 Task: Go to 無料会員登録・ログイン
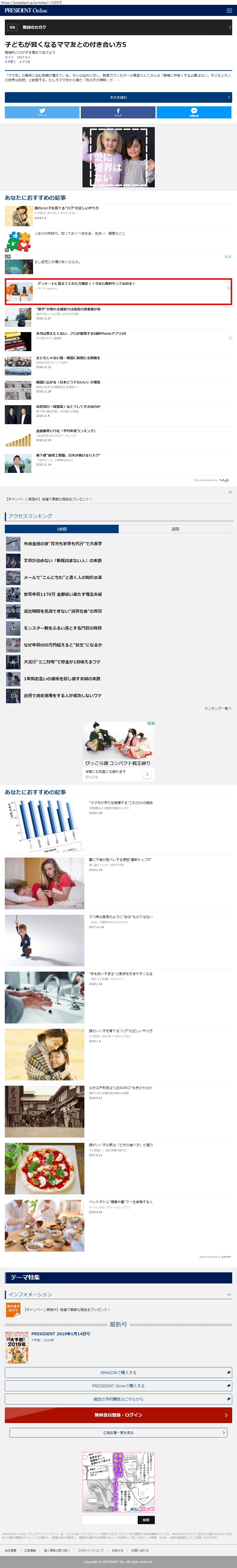click(118, 1398)
